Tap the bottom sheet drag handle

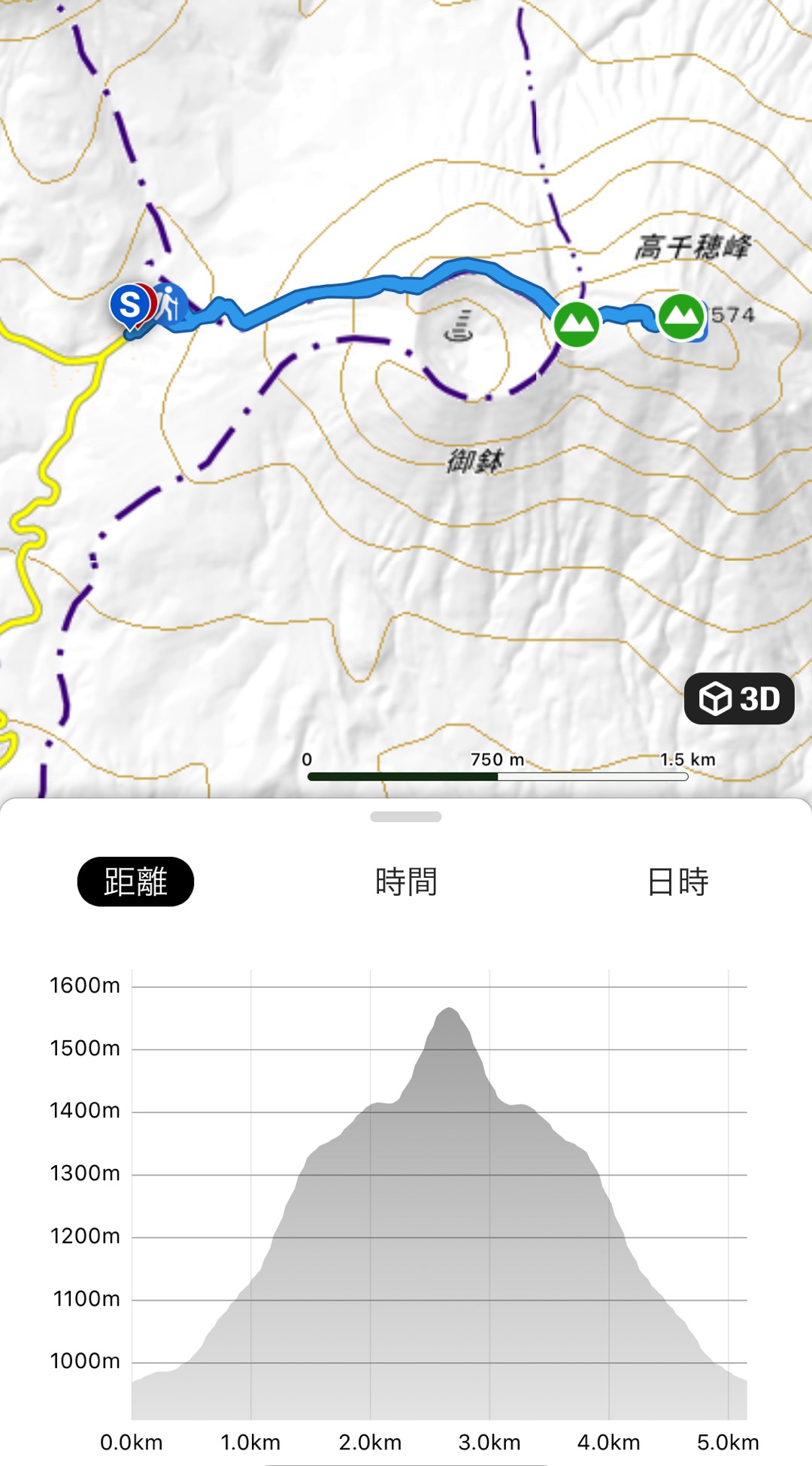tap(406, 817)
